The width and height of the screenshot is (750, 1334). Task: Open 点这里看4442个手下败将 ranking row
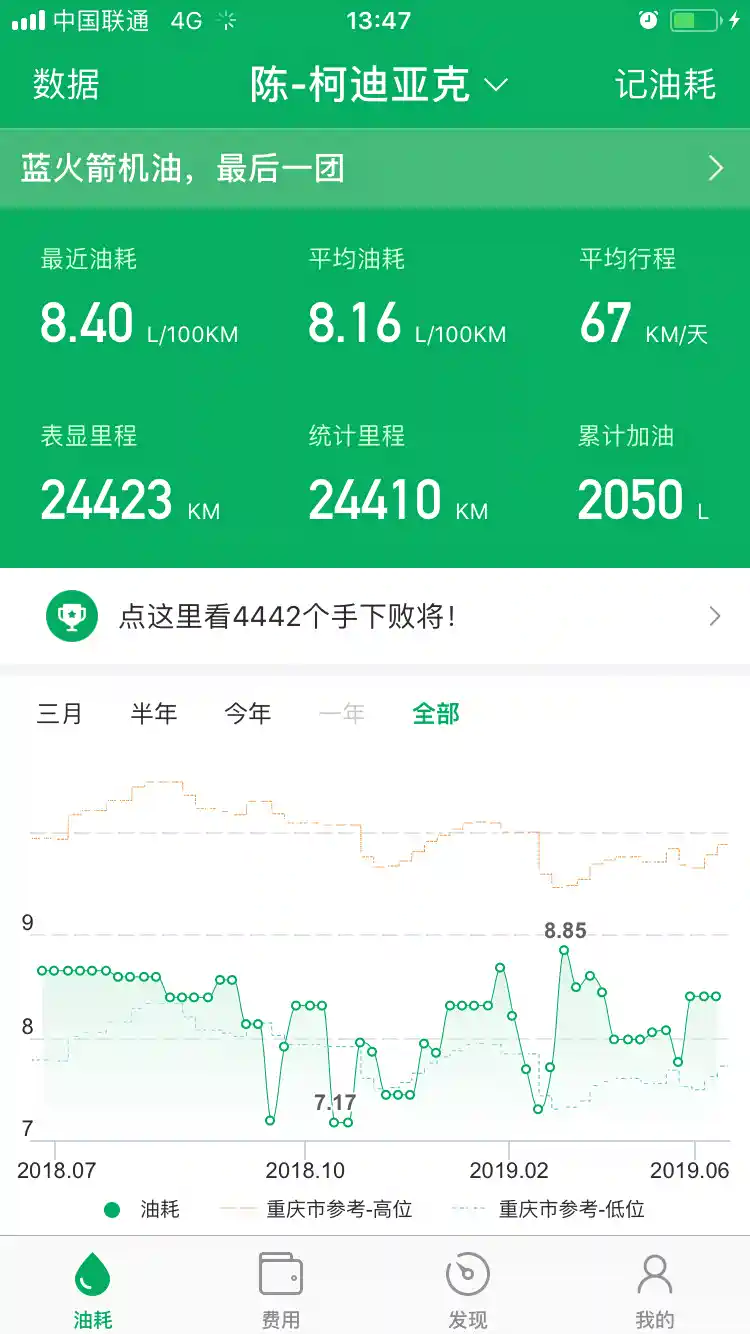(375, 616)
